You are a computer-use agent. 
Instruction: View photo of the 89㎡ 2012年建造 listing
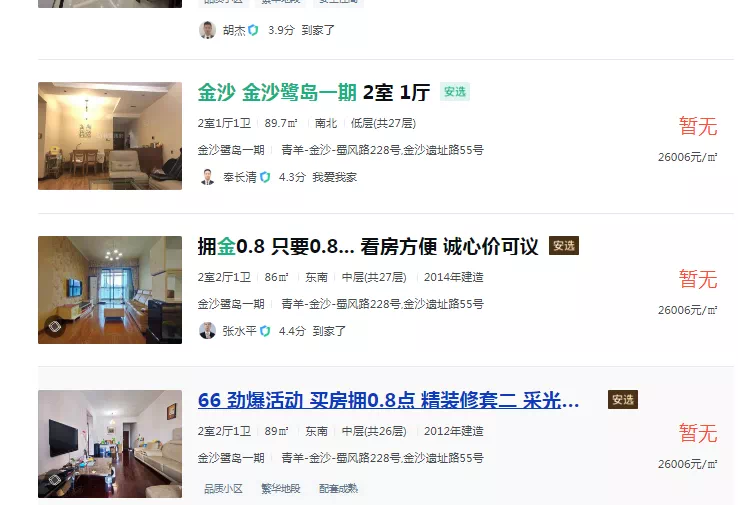[x=110, y=444]
